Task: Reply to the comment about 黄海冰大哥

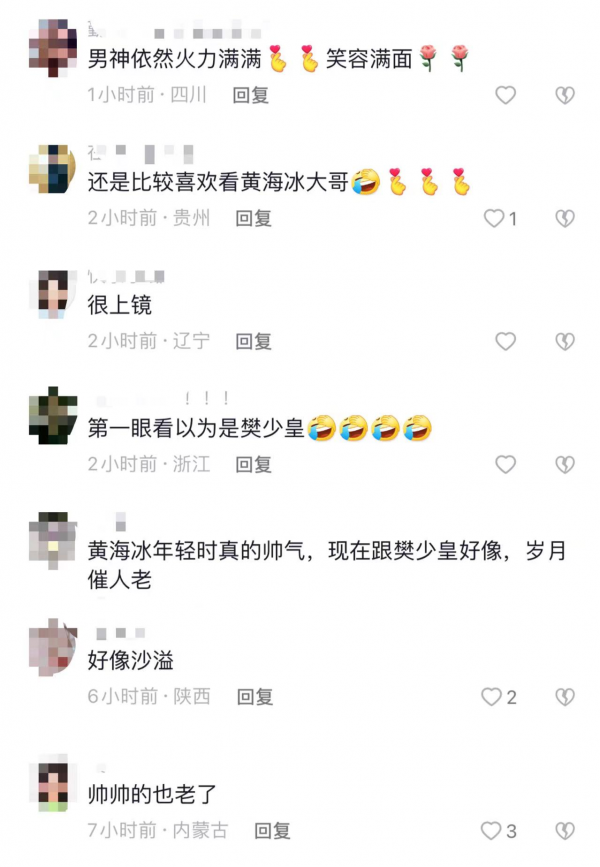Action: pyautogui.click(x=254, y=218)
